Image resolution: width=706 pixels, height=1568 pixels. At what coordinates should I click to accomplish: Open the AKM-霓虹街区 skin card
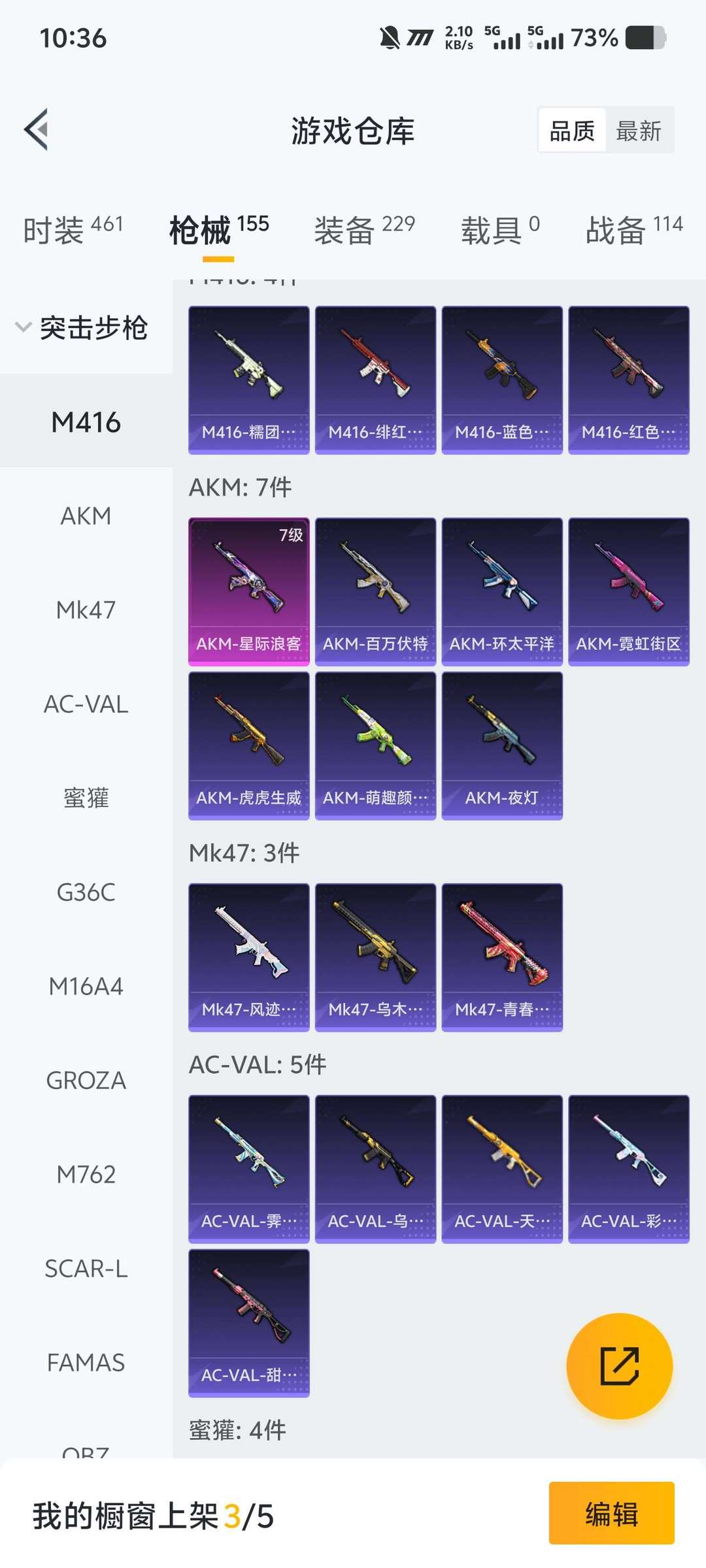[628, 591]
